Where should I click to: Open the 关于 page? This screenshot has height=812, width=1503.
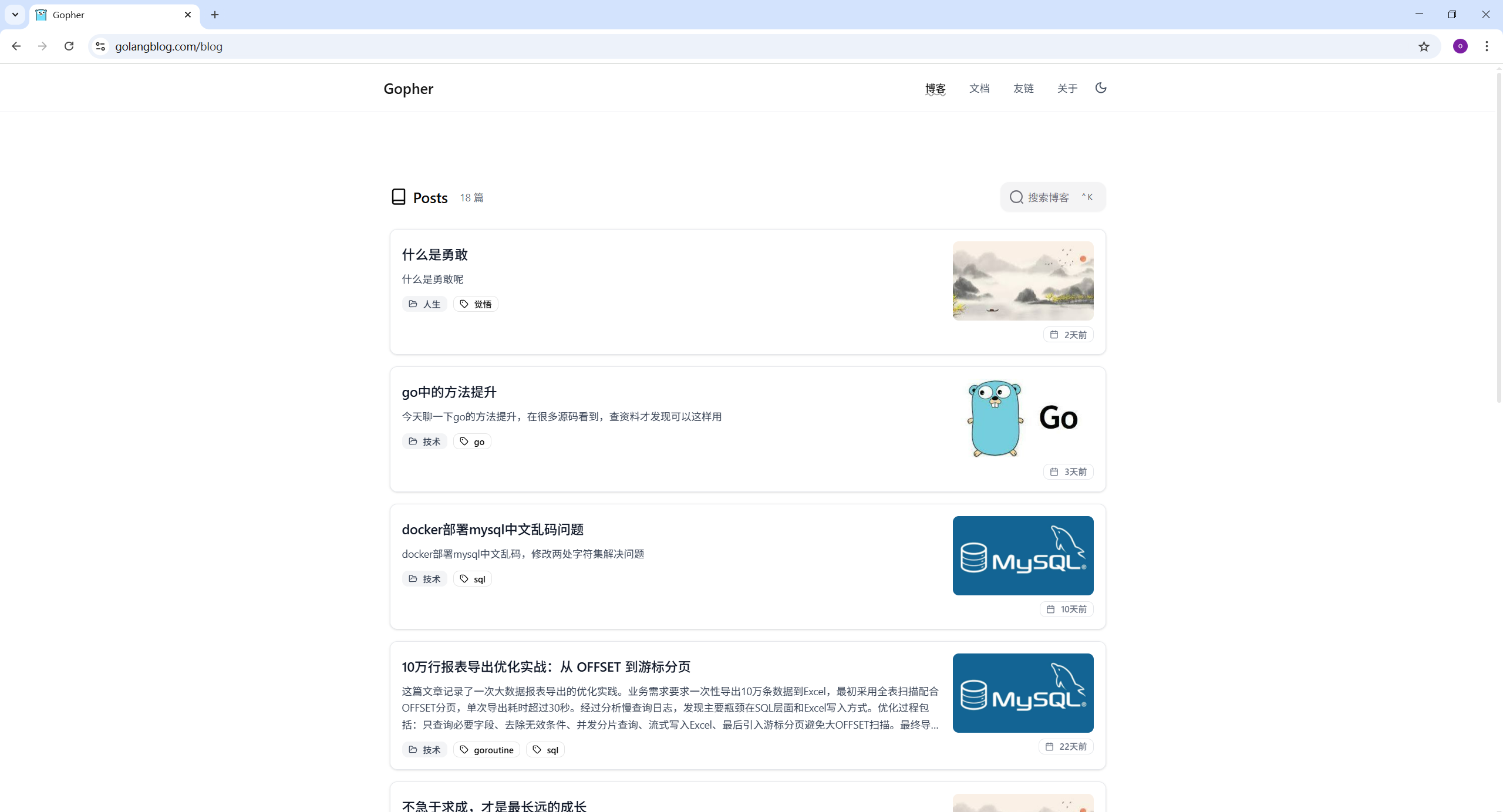point(1067,88)
